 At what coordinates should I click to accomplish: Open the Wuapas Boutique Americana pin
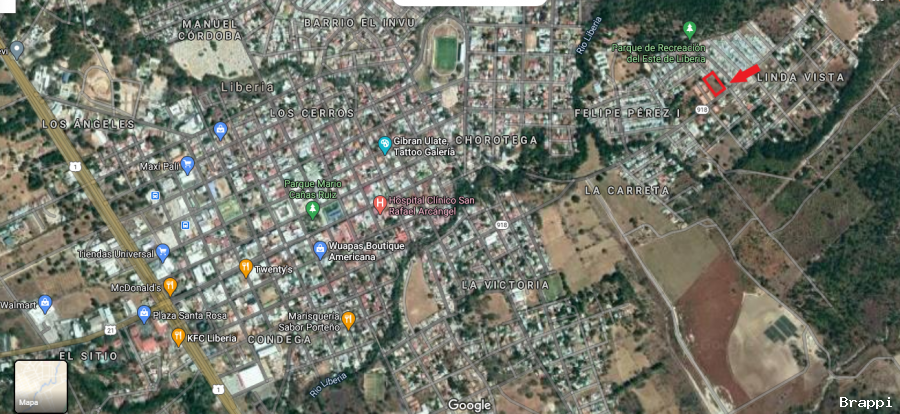pyautogui.click(x=320, y=249)
